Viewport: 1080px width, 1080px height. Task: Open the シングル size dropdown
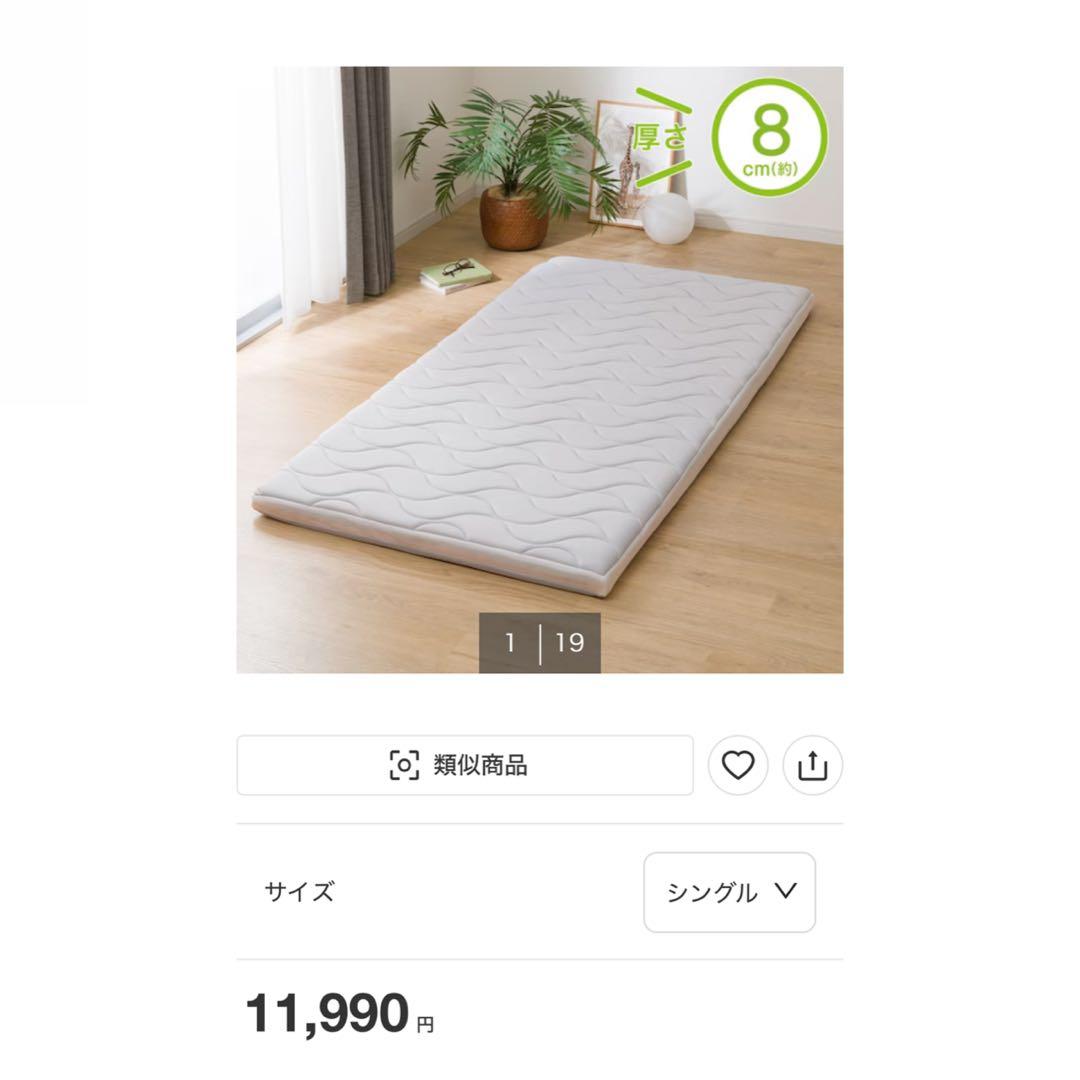pyautogui.click(x=729, y=892)
